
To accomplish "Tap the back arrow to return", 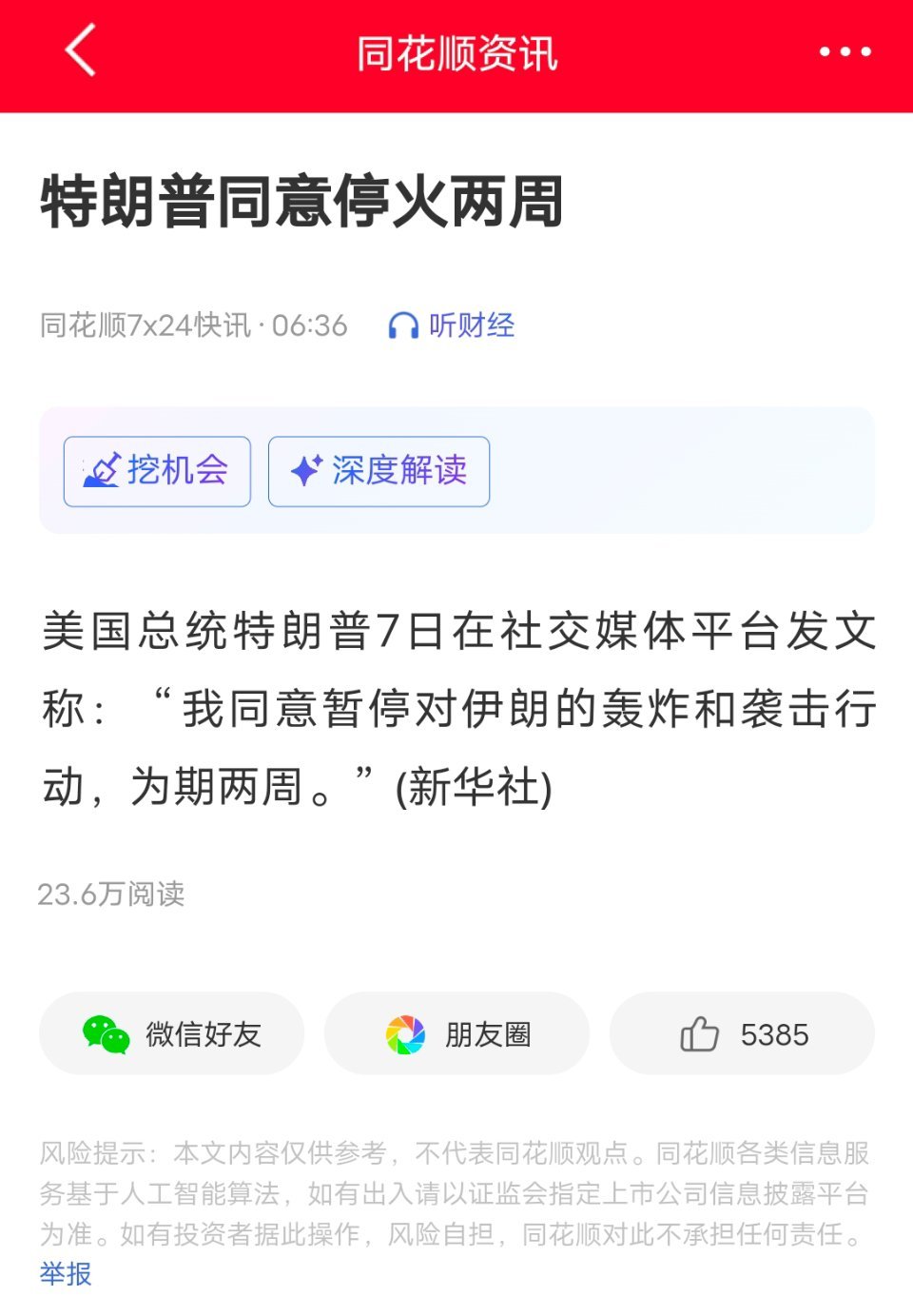I will (81, 51).
